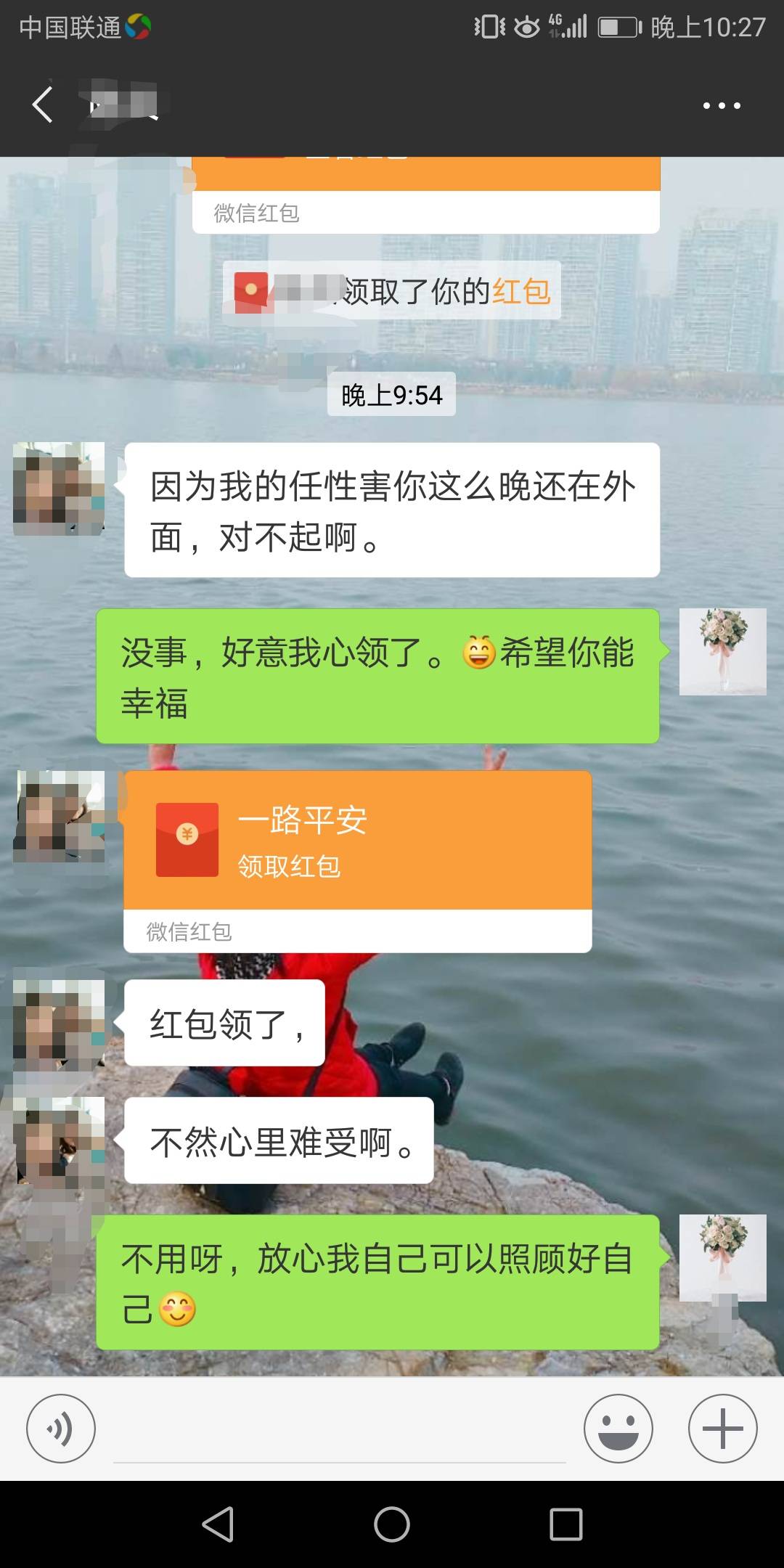Tap the Android home circle button
Viewport: 784px width, 1568px height.
pyautogui.click(x=392, y=1524)
